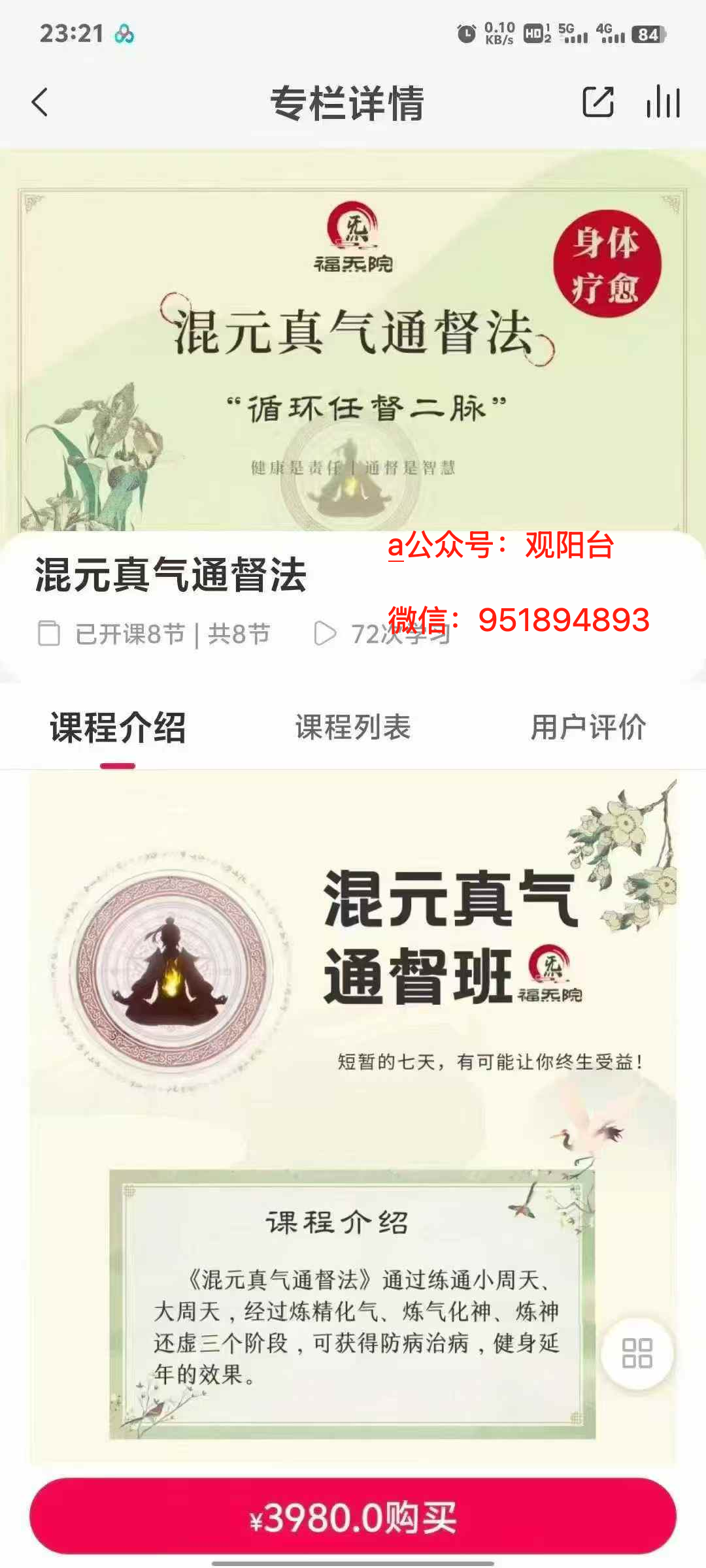The width and height of the screenshot is (706, 1568).
Task: Share this course column
Action: [x=597, y=103]
